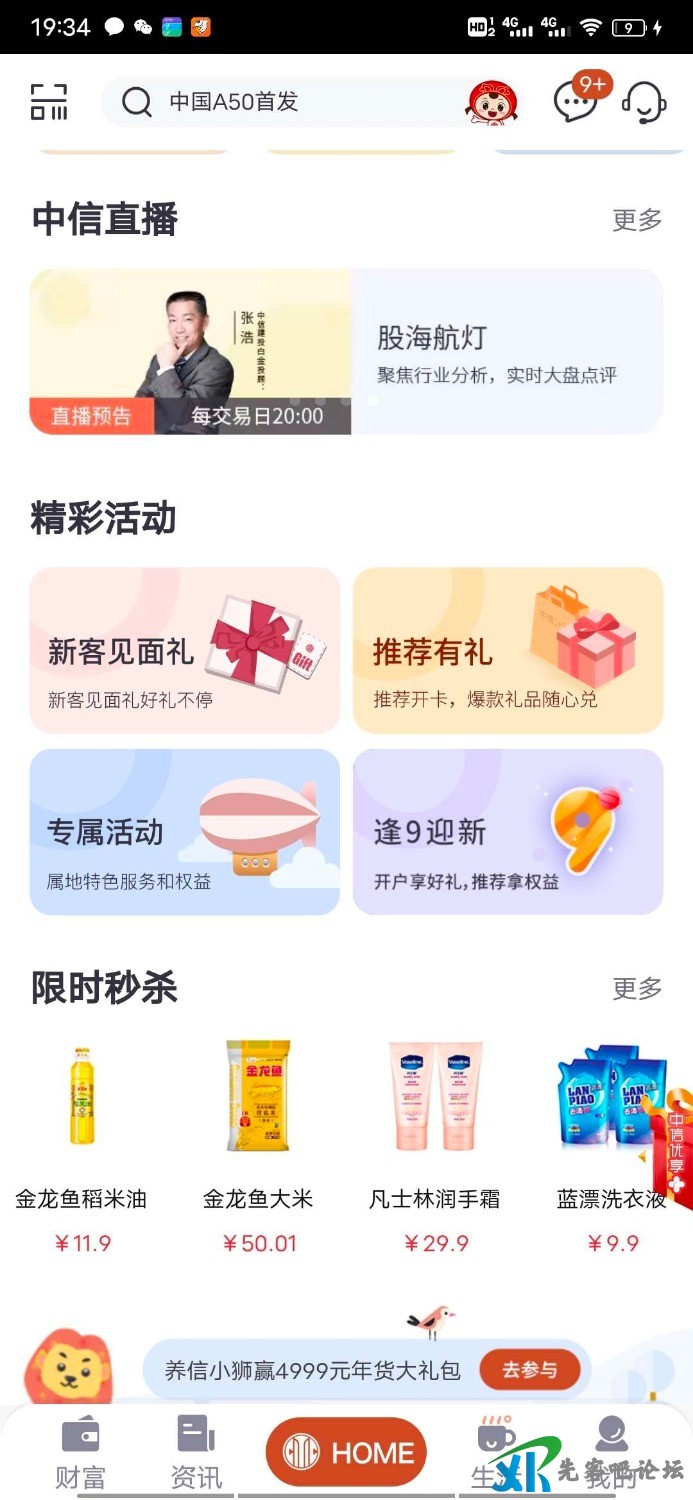
Task: Open the 逢9迎新 promotion card
Action: click(x=508, y=832)
